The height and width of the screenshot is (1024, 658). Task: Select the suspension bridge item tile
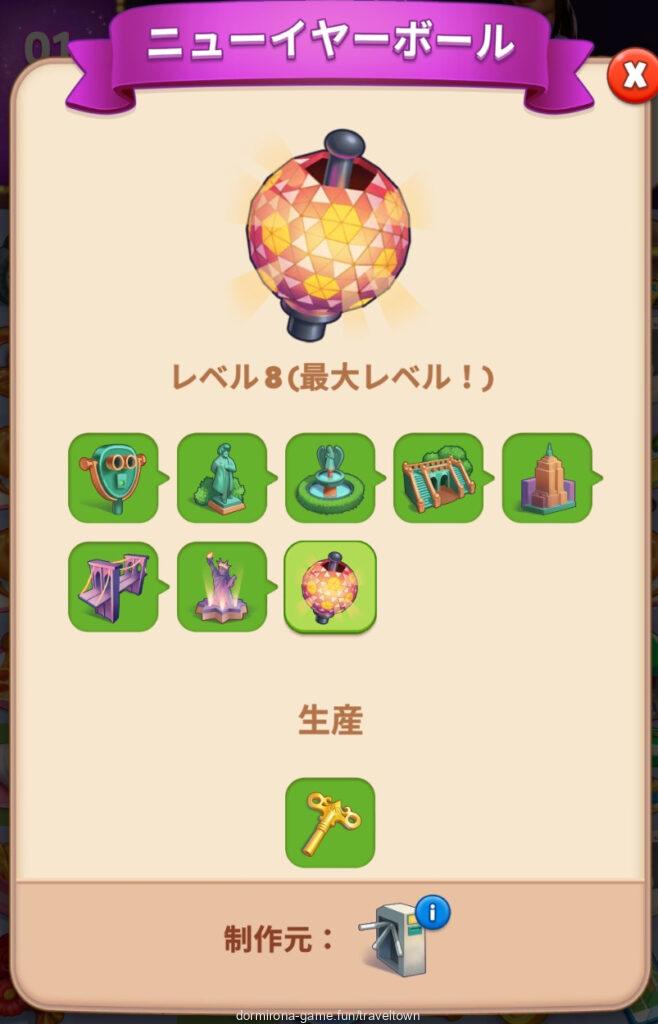coord(113,586)
